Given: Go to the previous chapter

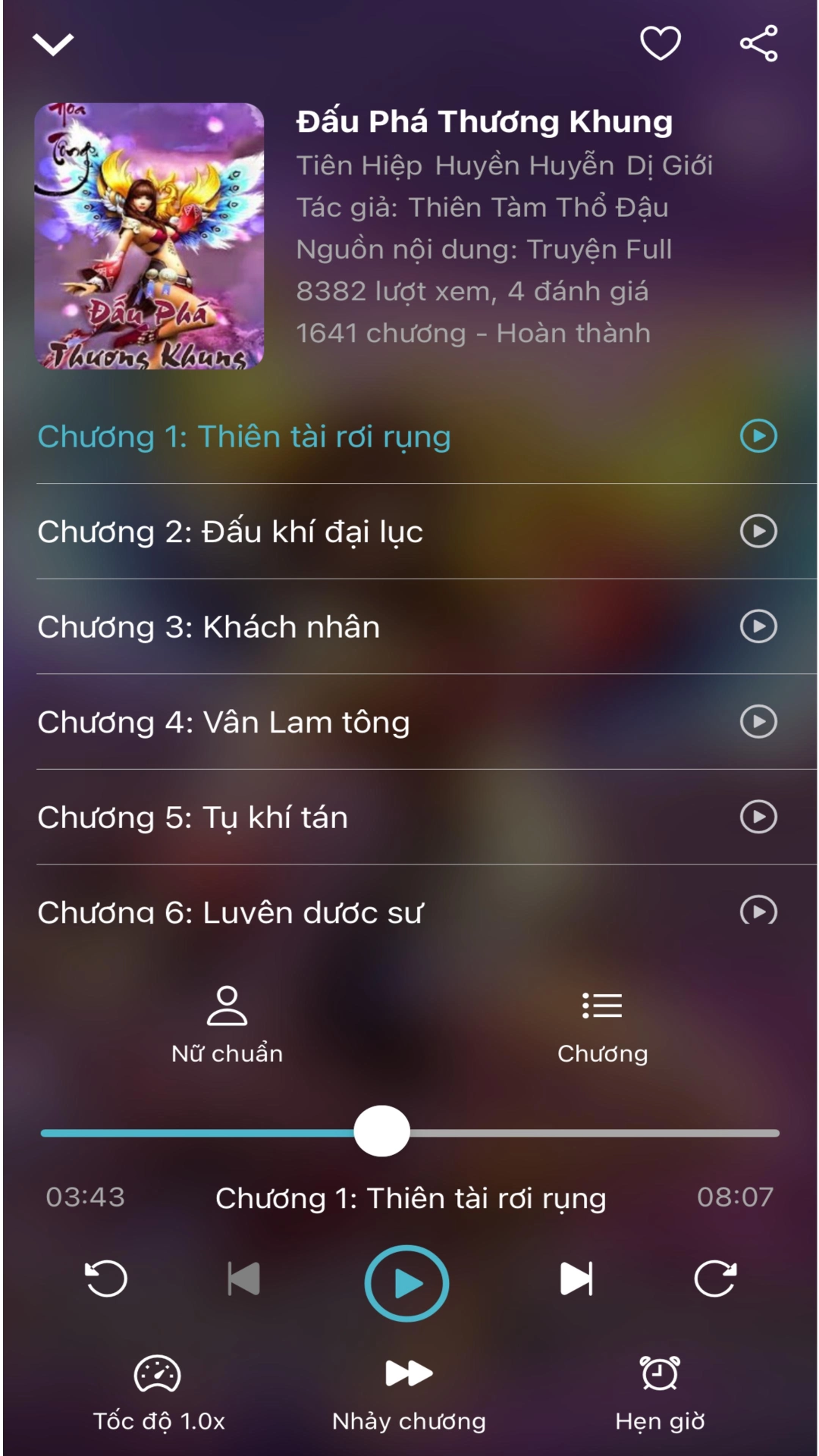Looking at the screenshot, I should click(244, 1279).
